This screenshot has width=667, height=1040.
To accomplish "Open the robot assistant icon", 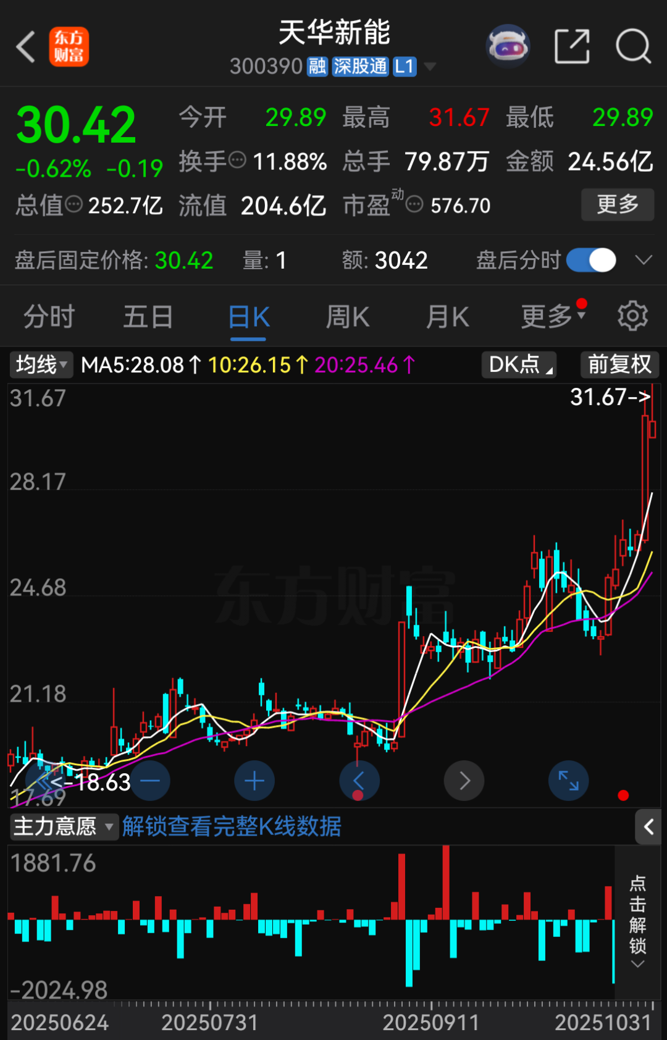I will pyautogui.click(x=508, y=46).
